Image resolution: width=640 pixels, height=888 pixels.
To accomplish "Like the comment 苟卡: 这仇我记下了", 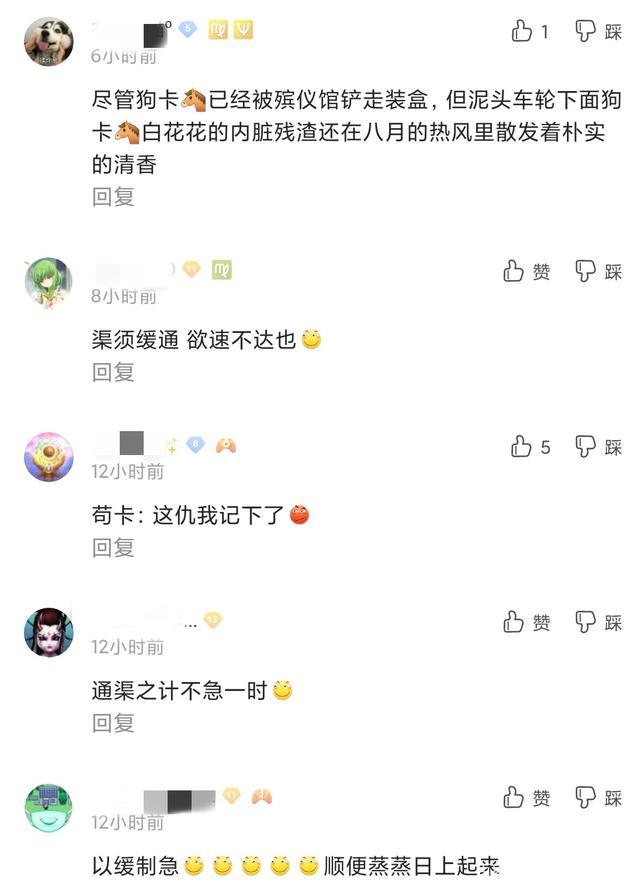I will 529,447.
